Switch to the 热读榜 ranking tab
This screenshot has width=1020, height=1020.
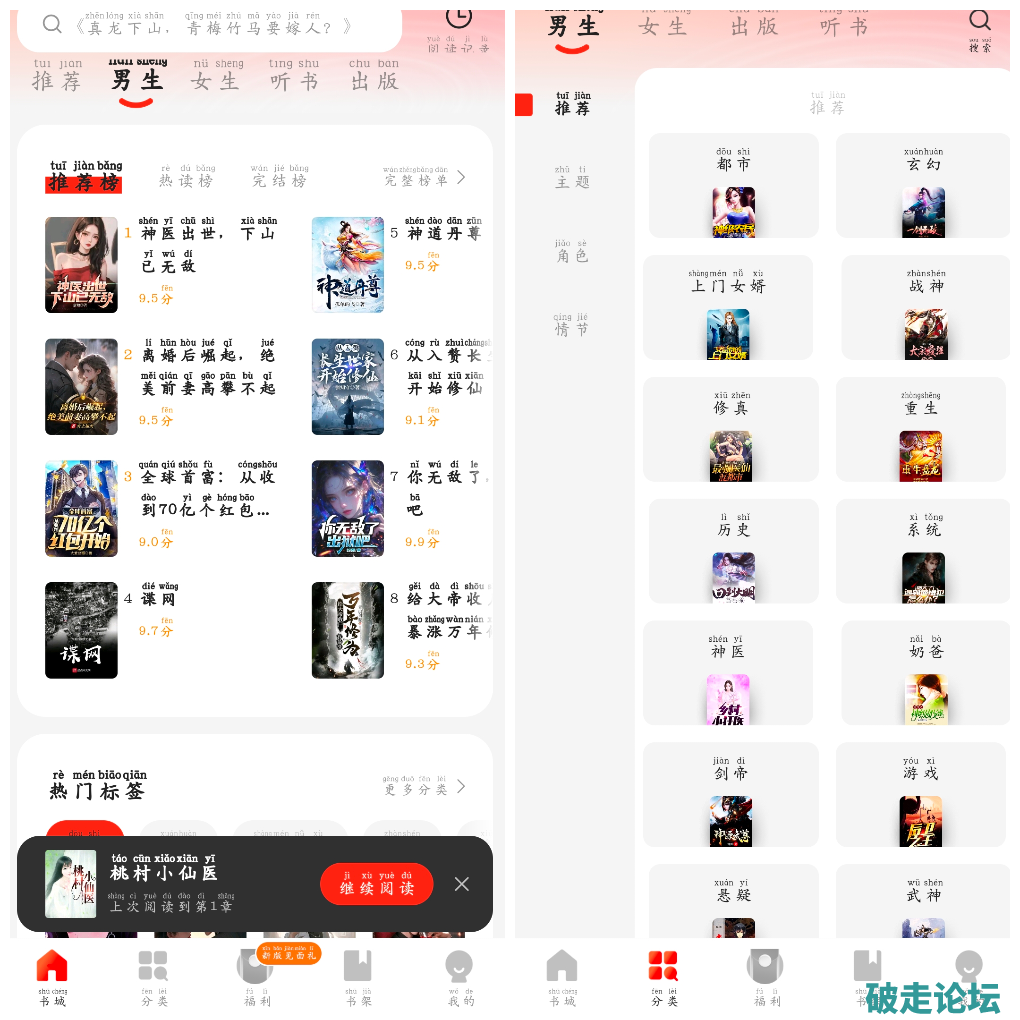click(186, 176)
